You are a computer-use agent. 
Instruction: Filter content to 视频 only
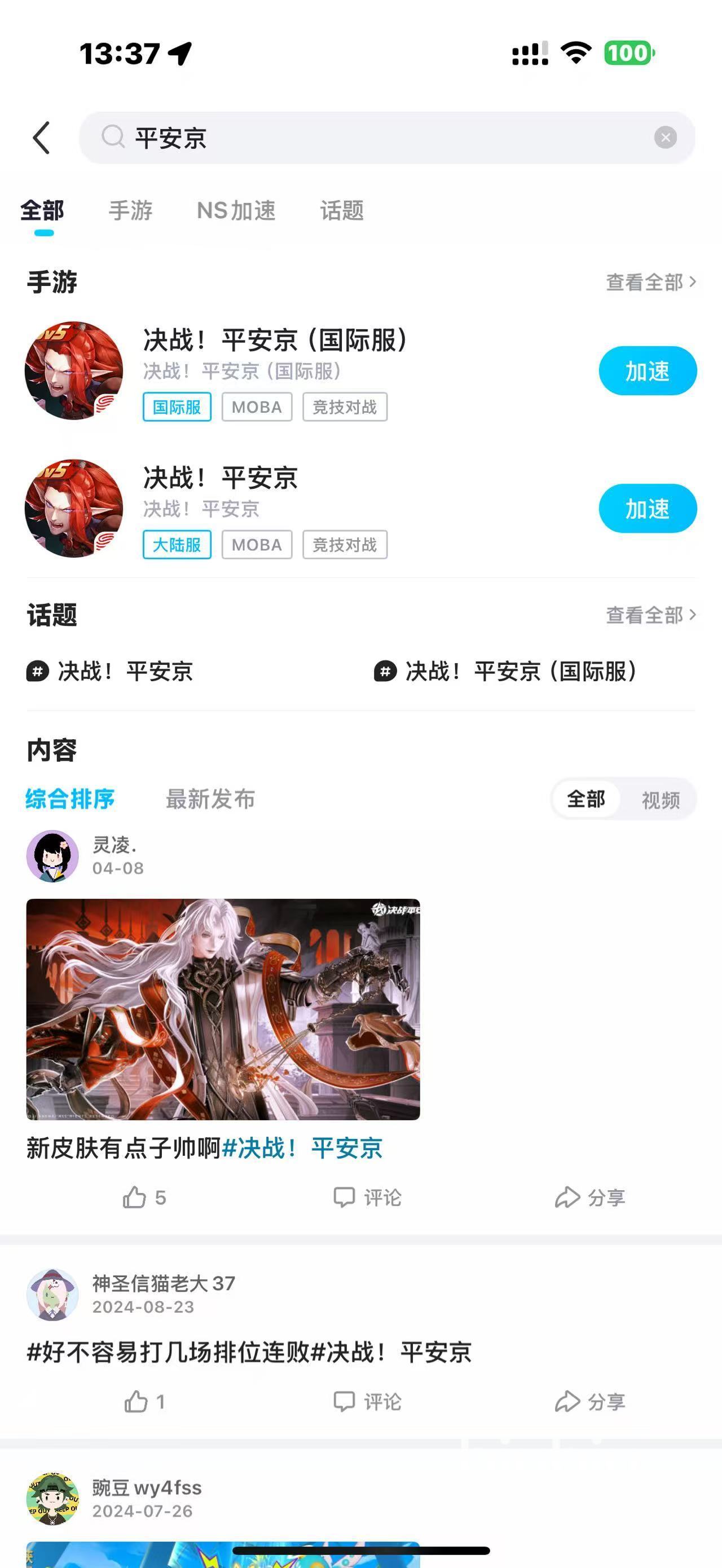coord(661,800)
